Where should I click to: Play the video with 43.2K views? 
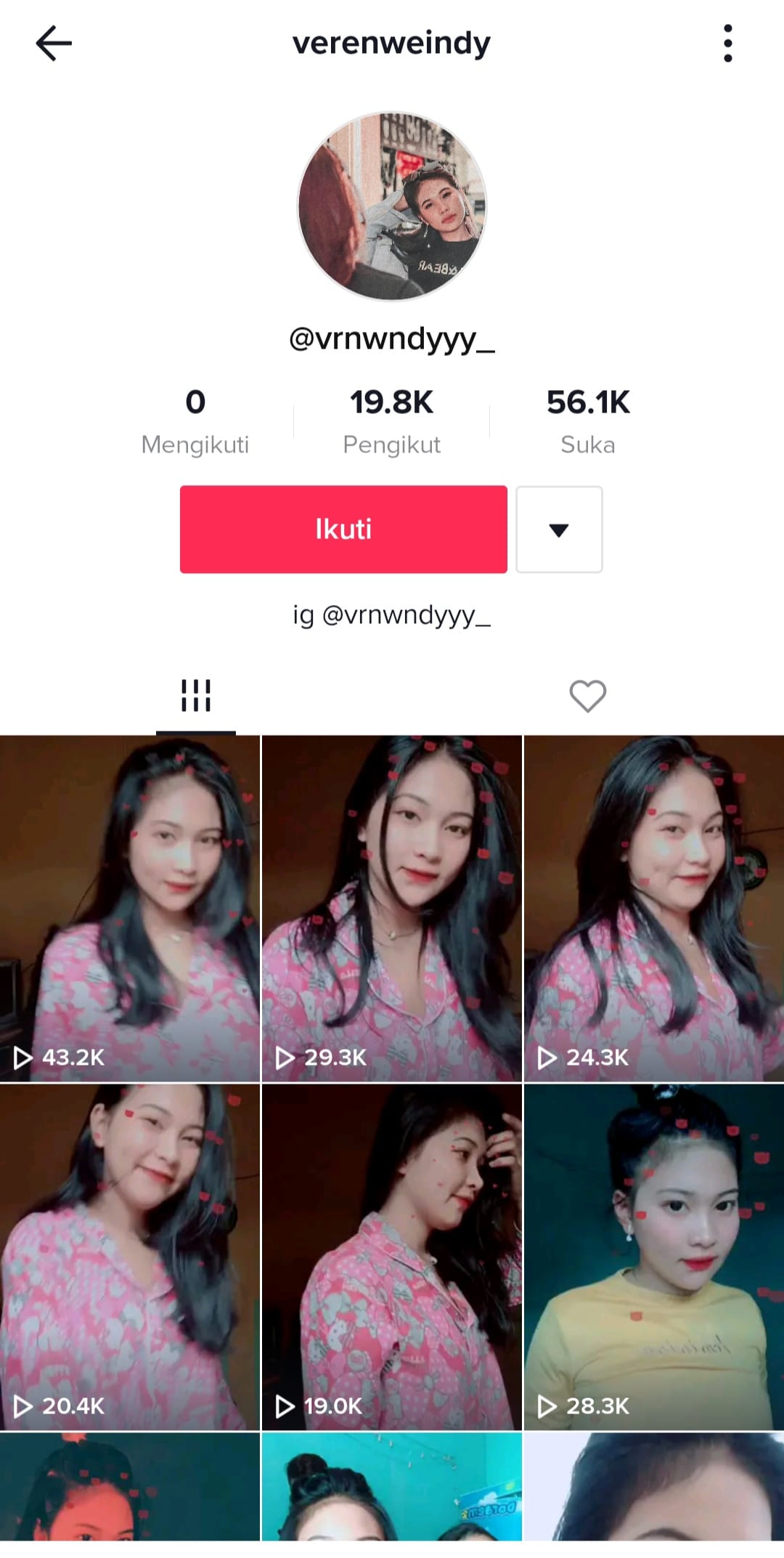point(131,908)
